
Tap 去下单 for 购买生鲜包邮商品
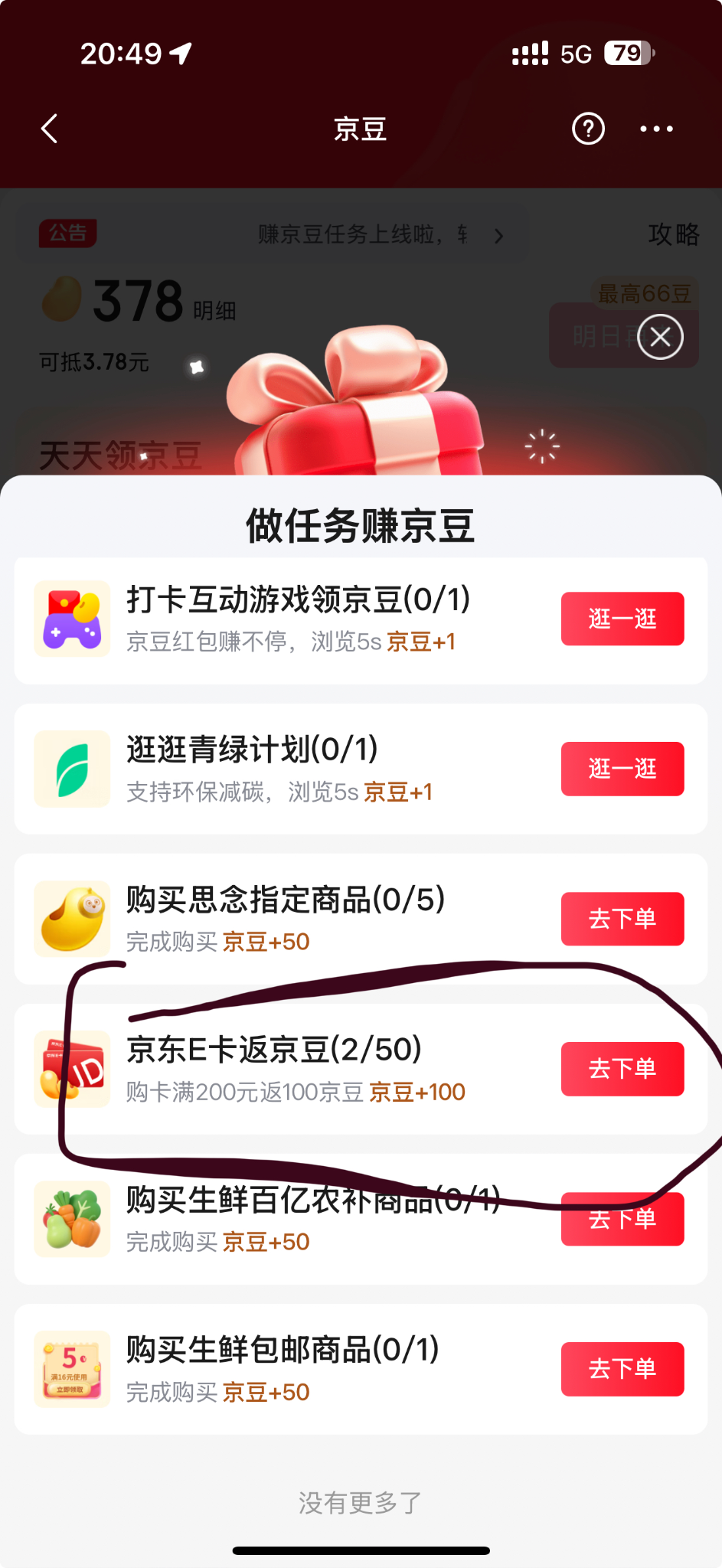point(622,1369)
